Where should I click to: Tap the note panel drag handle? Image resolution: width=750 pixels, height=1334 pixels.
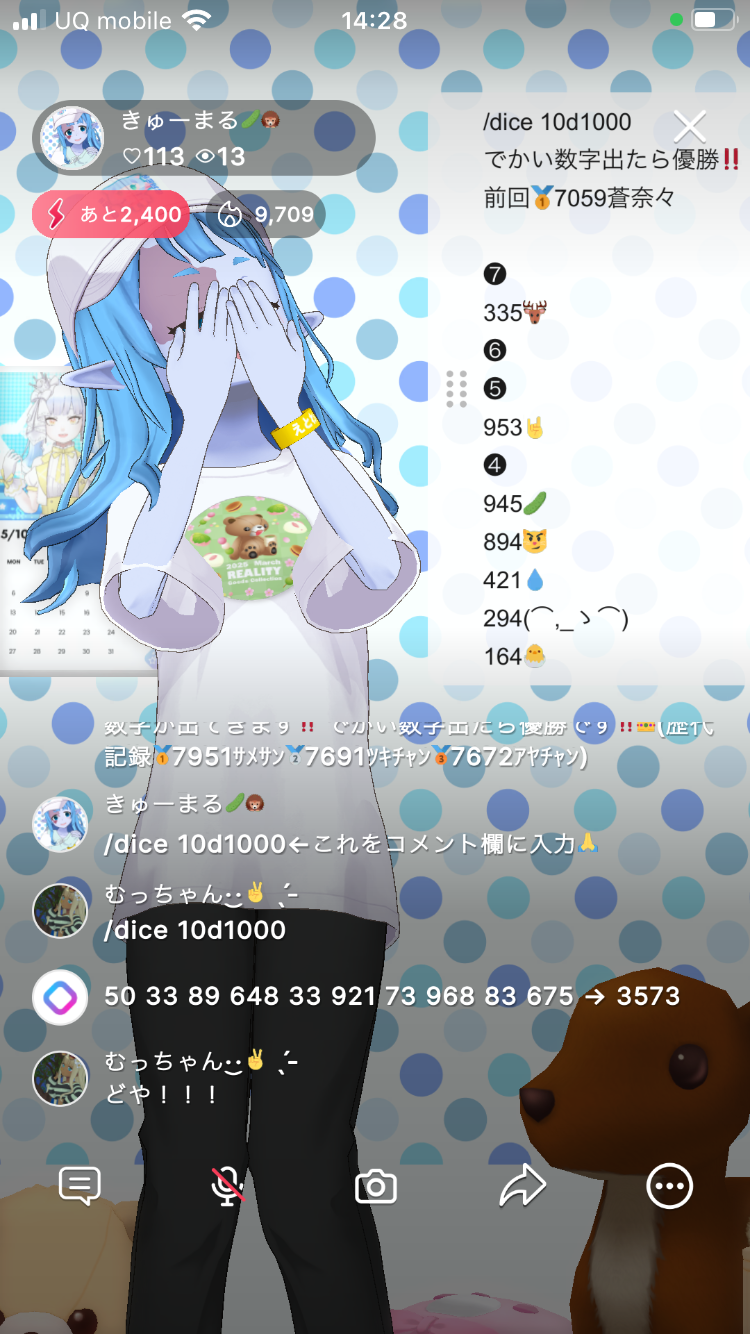[456, 389]
